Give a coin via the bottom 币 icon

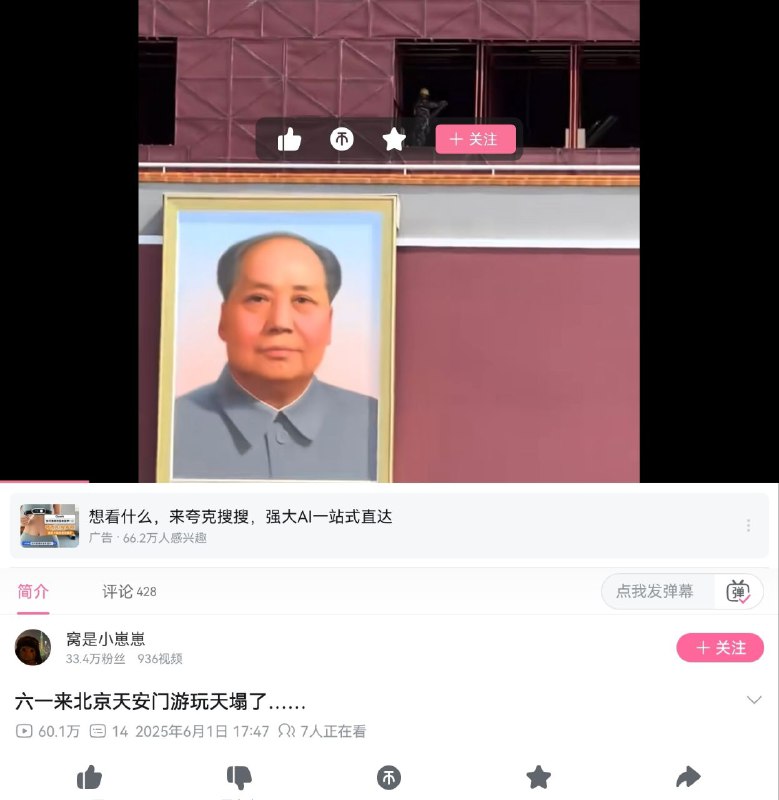389,777
